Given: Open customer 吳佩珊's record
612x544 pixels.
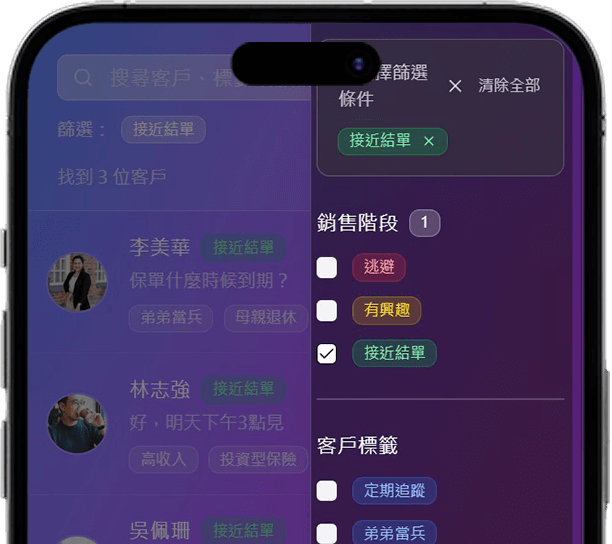Looking at the screenshot, I should coord(160,530).
